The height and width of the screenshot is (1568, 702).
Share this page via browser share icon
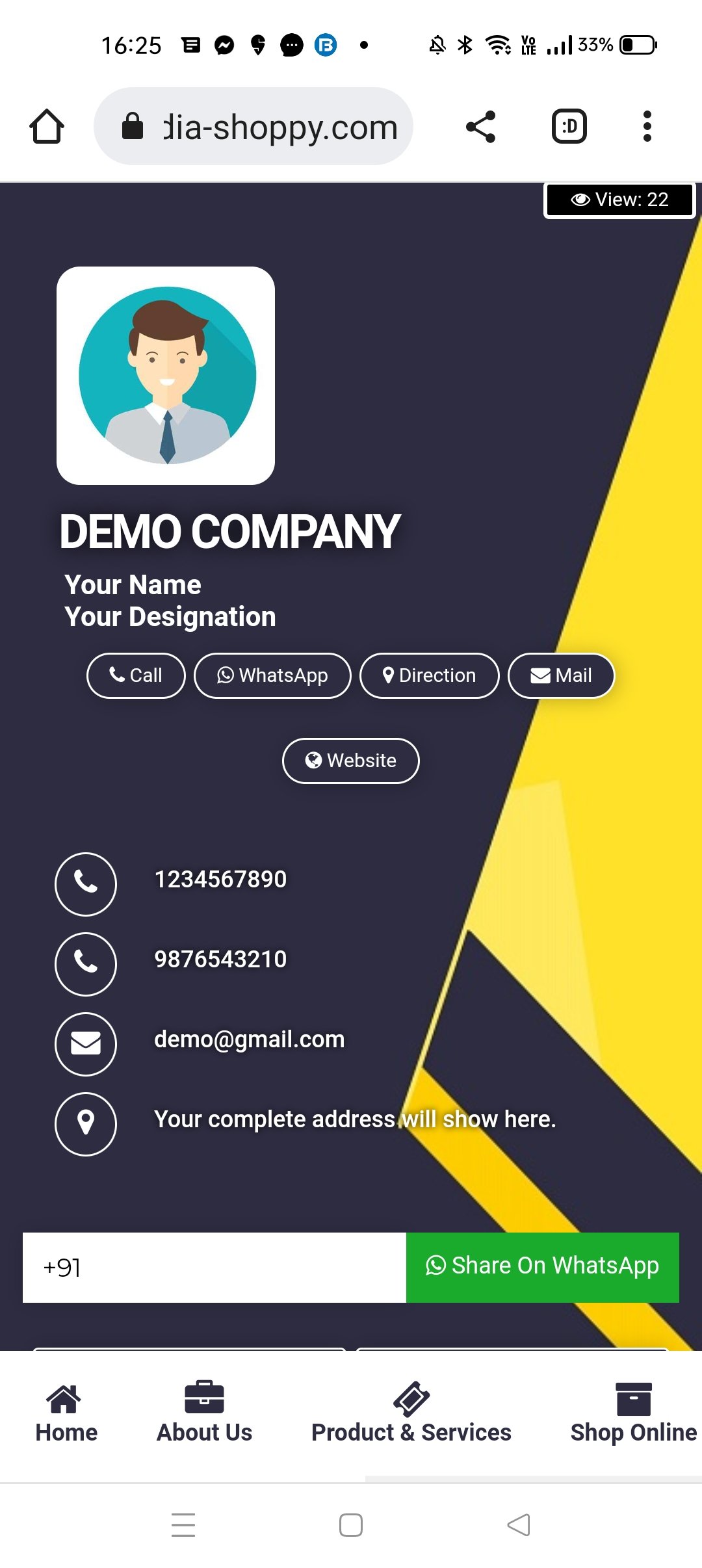(x=481, y=126)
